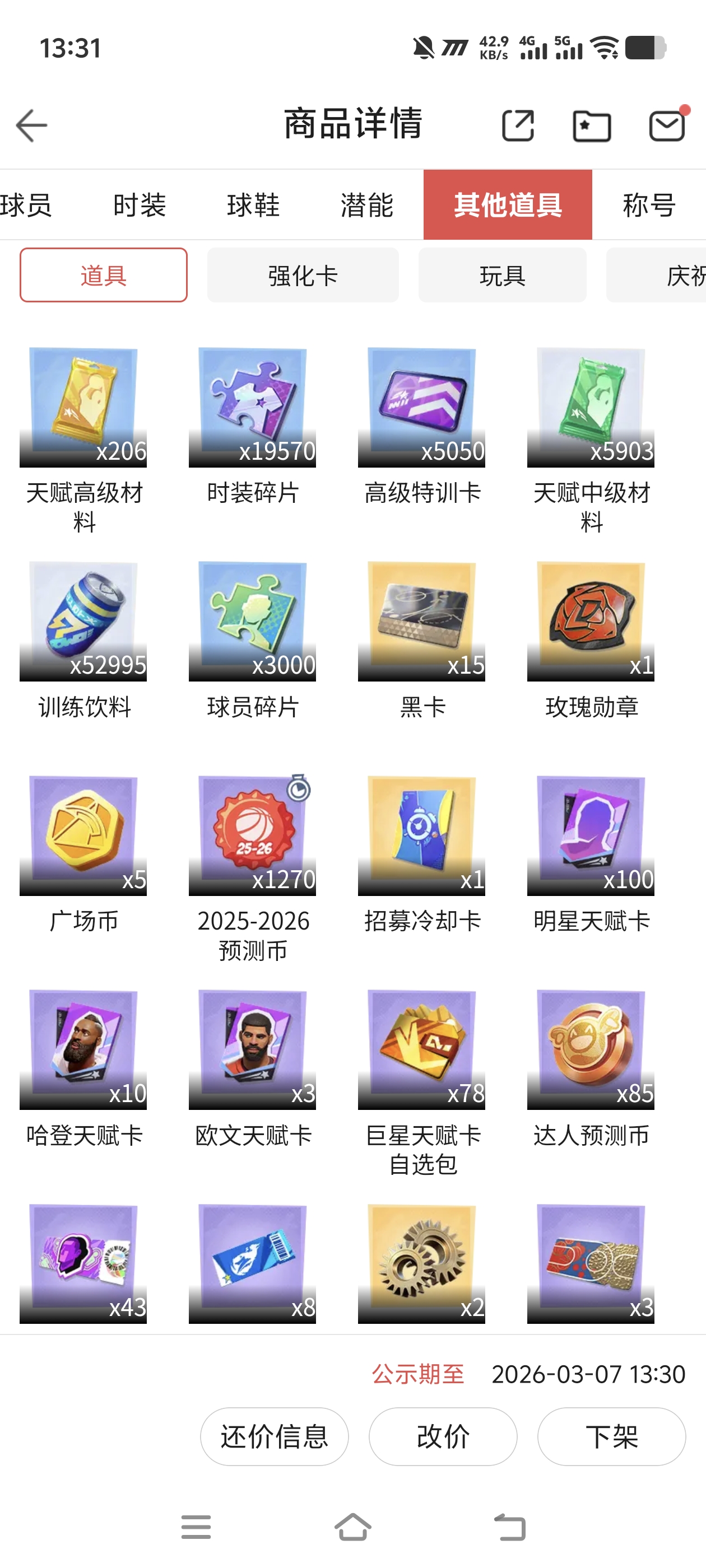Go back with the top-left arrow

click(32, 125)
